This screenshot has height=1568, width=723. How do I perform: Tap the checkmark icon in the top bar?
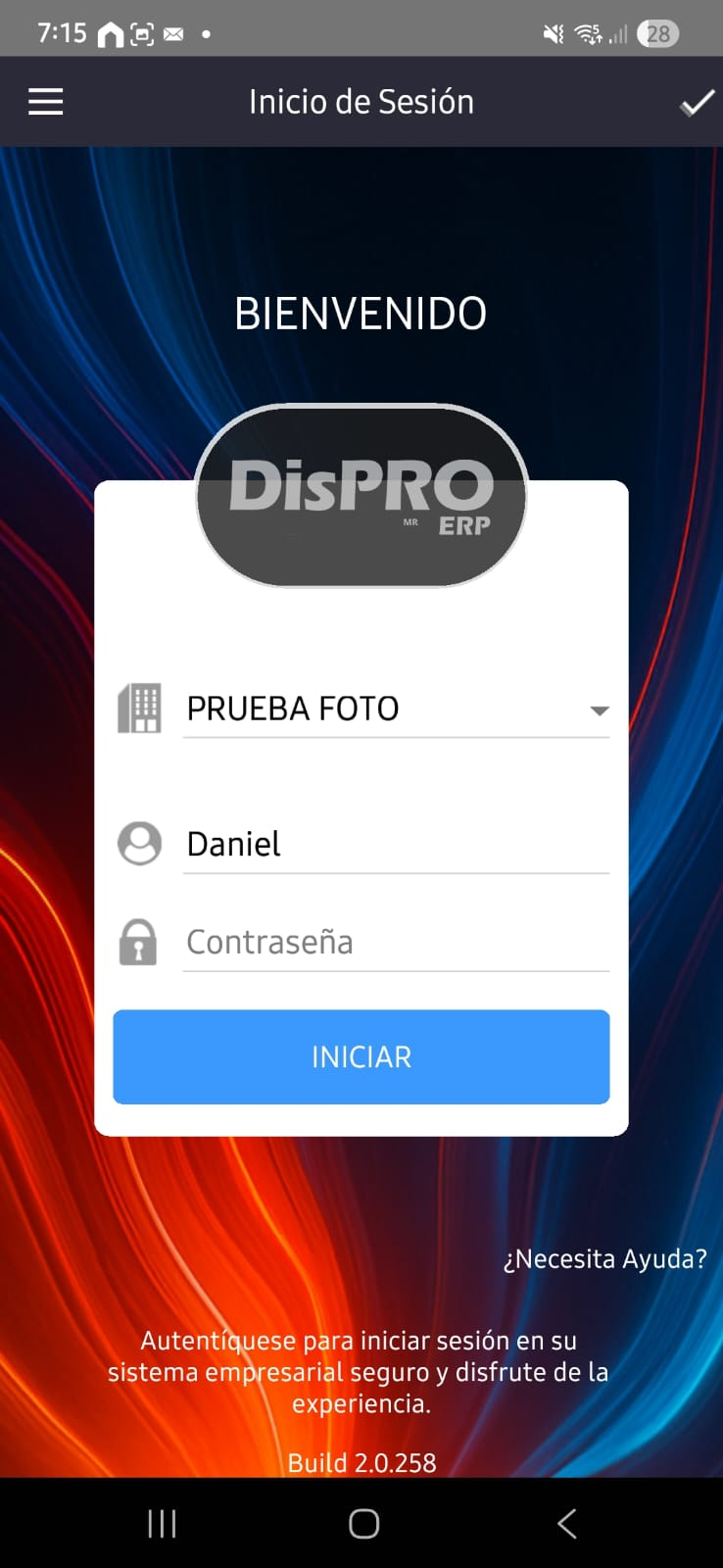(697, 101)
